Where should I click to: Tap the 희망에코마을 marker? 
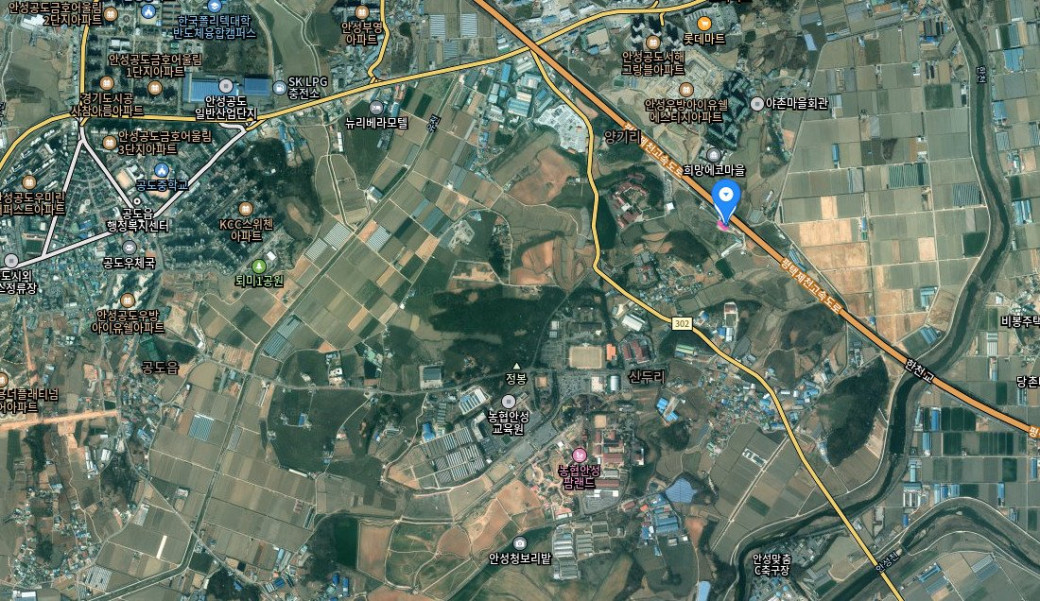713,154
